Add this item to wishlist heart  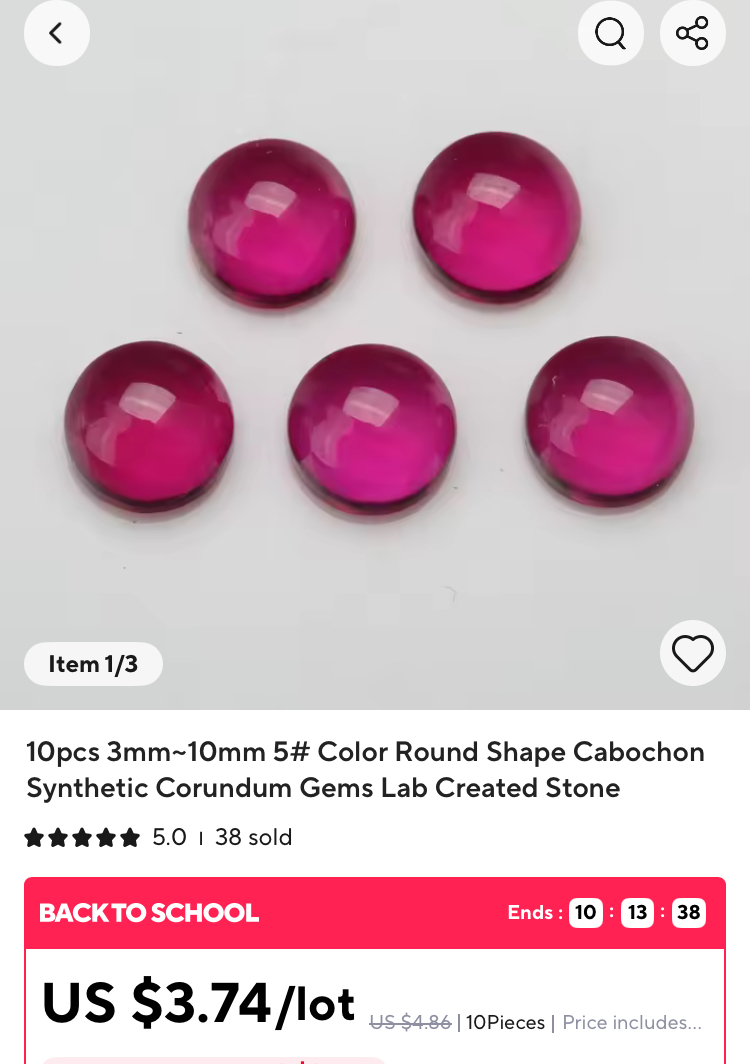coord(692,654)
